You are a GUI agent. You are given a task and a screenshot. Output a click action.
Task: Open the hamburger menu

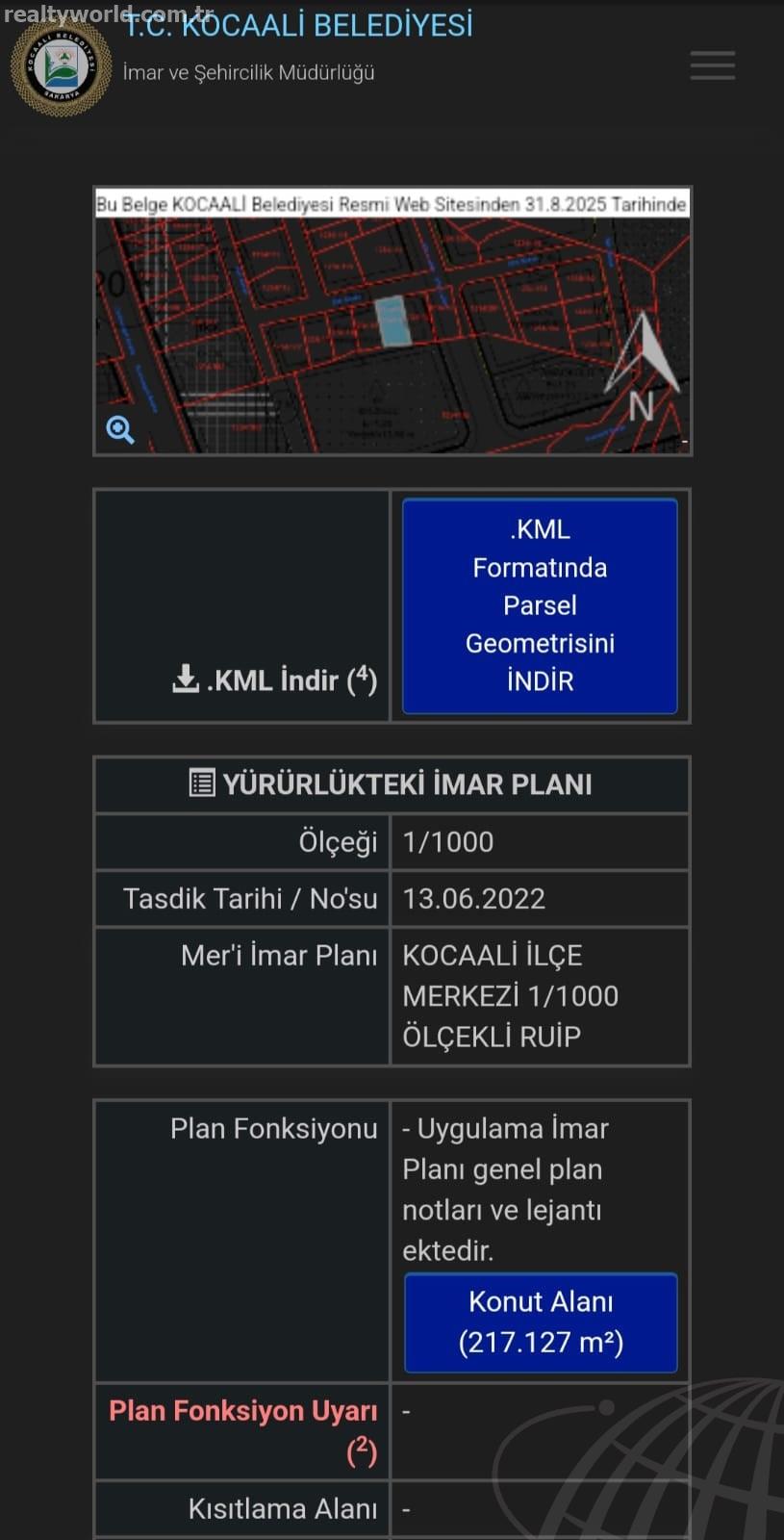pyautogui.click(x=713, y=65)
